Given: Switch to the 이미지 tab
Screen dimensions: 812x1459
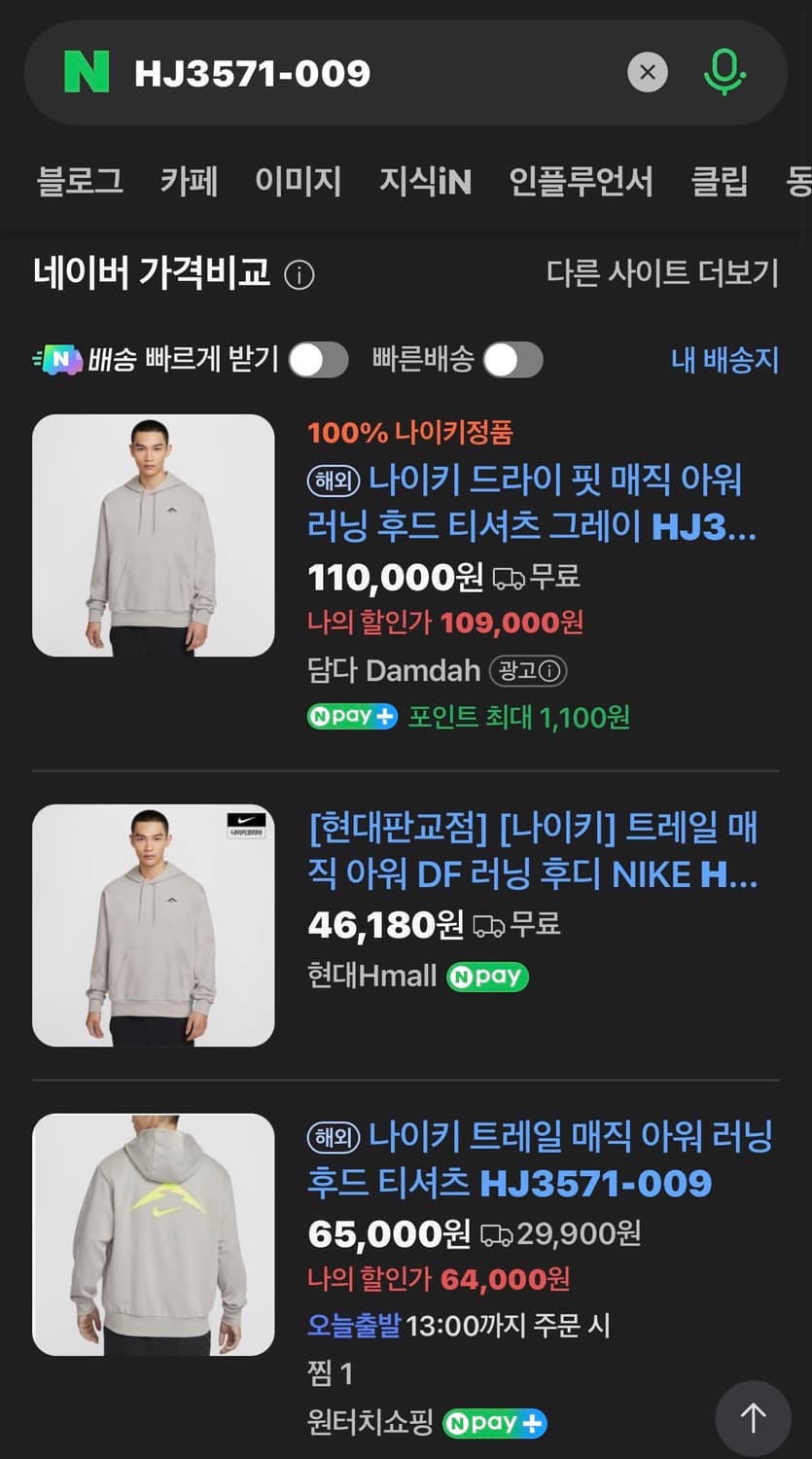Looking at the screenshot, I should [299, 182].
